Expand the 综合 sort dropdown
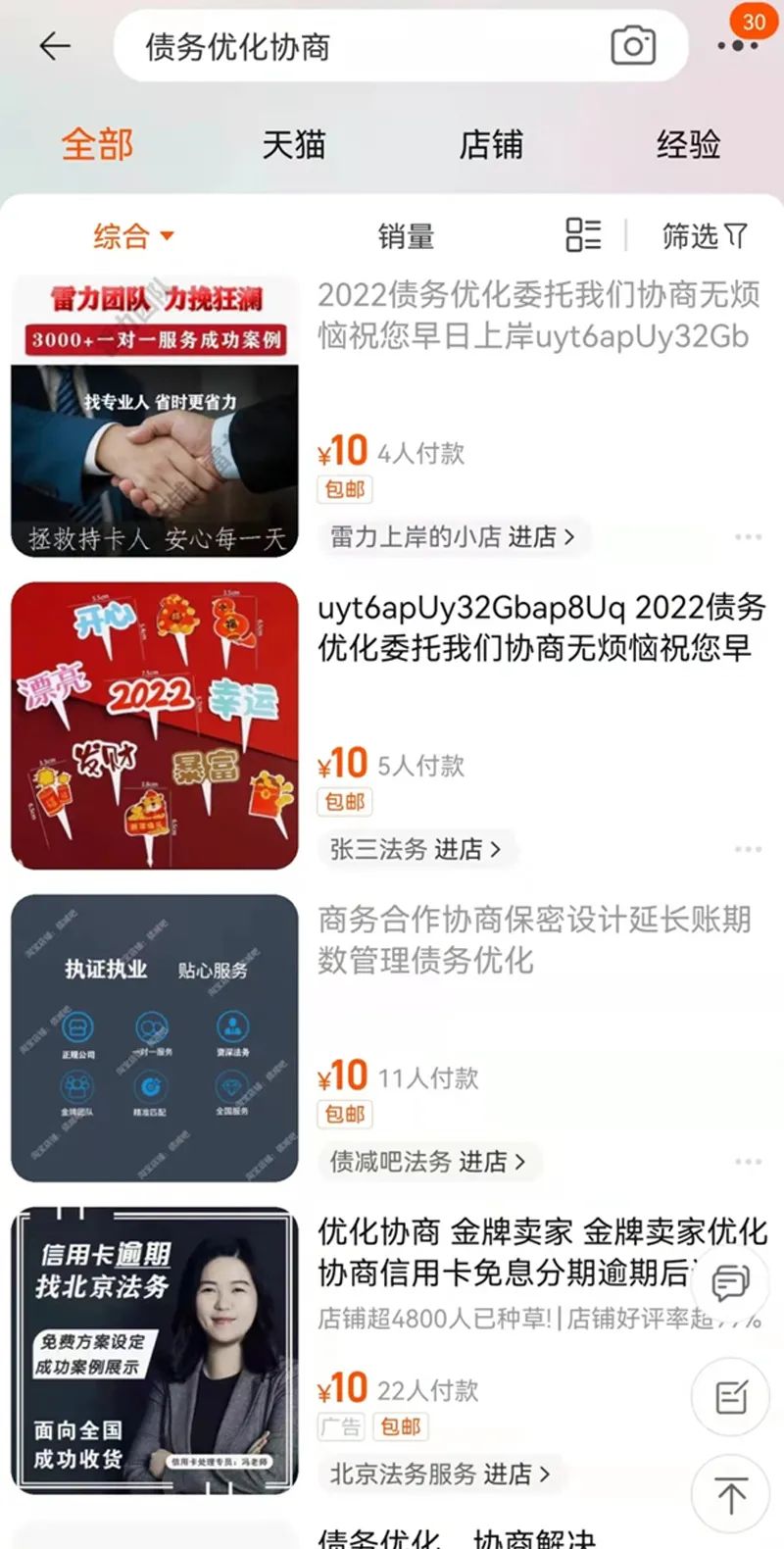The image size is (784, 1549). pos(133,235)
